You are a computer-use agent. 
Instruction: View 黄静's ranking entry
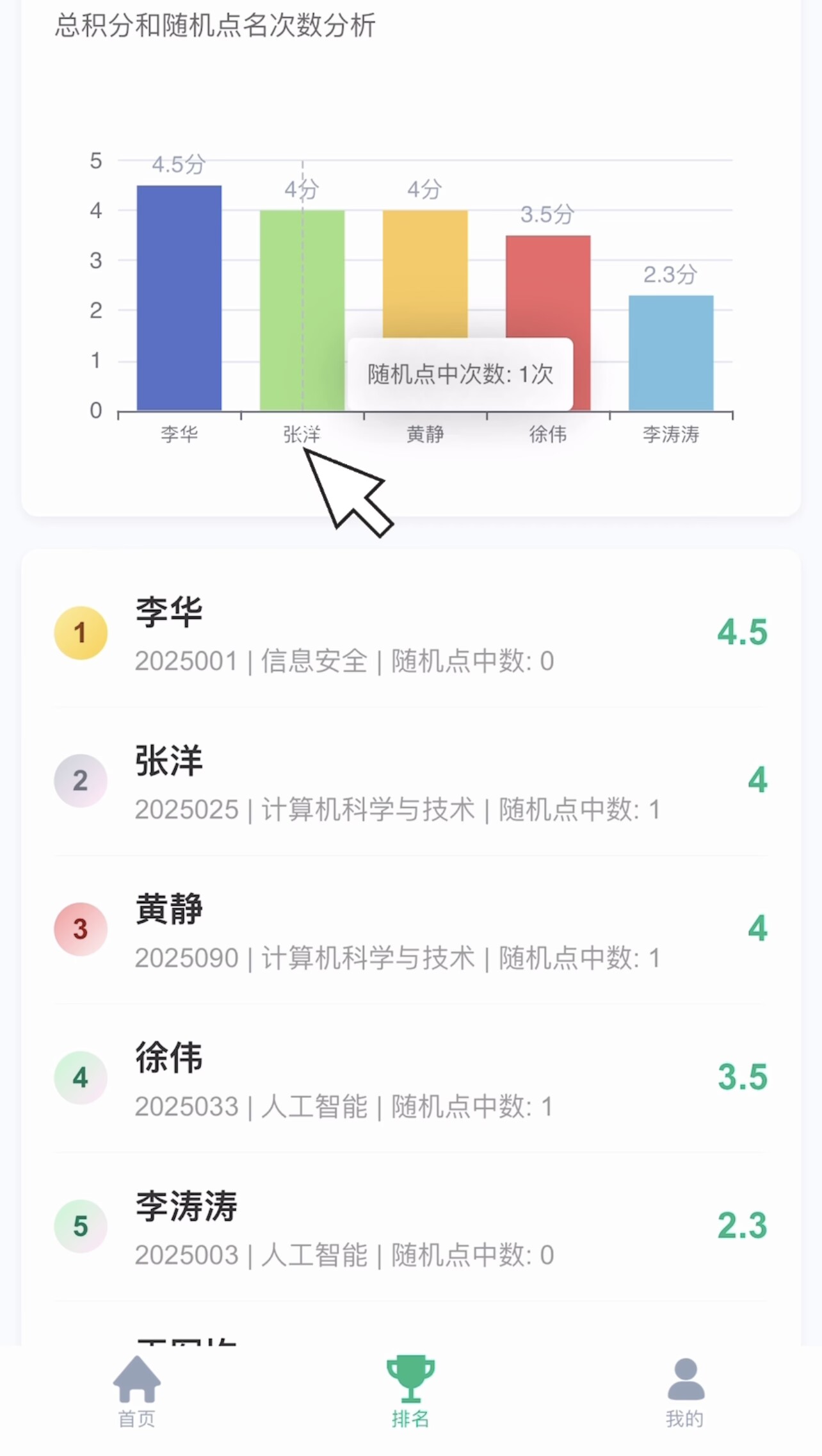[410, 931]
